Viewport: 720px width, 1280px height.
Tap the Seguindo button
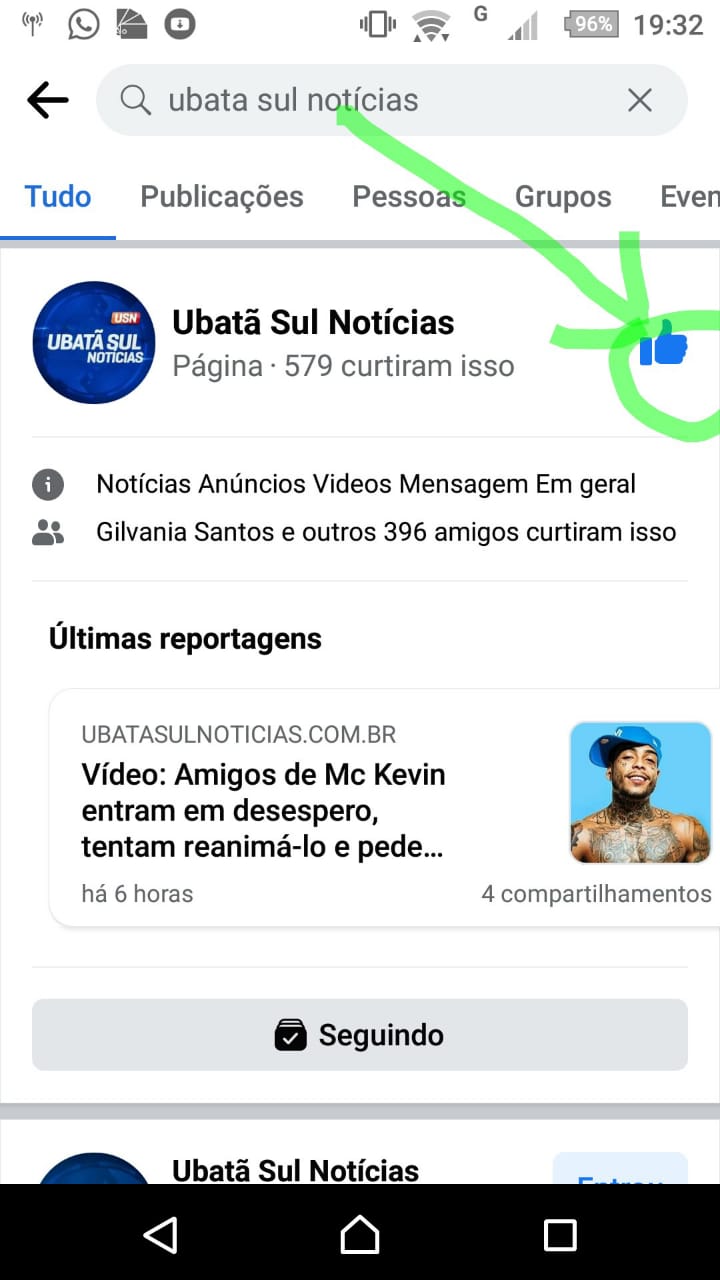click(360, 1035)
